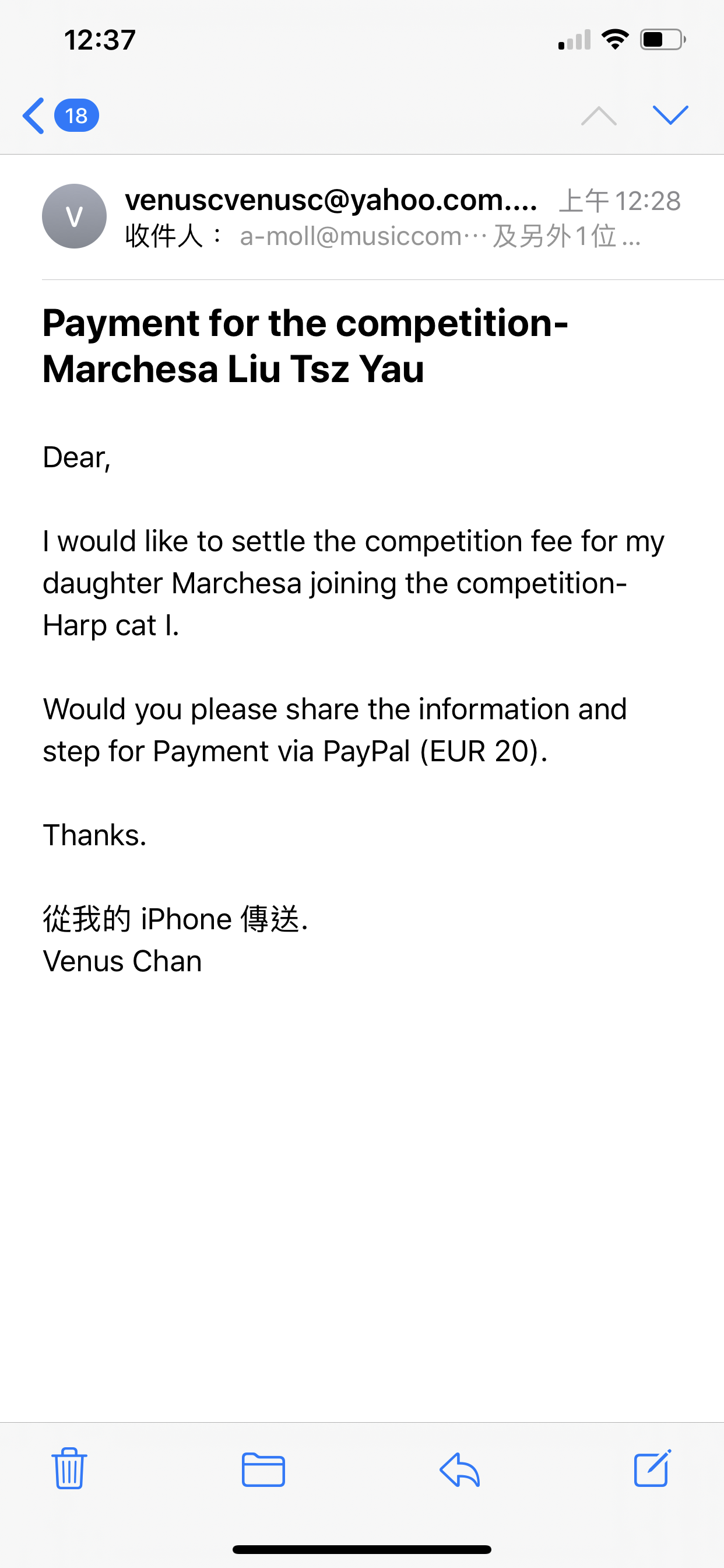Compose a new email
This screenshot has height=1568, width=724.
pyautogui.click(x=652, y=1469)
